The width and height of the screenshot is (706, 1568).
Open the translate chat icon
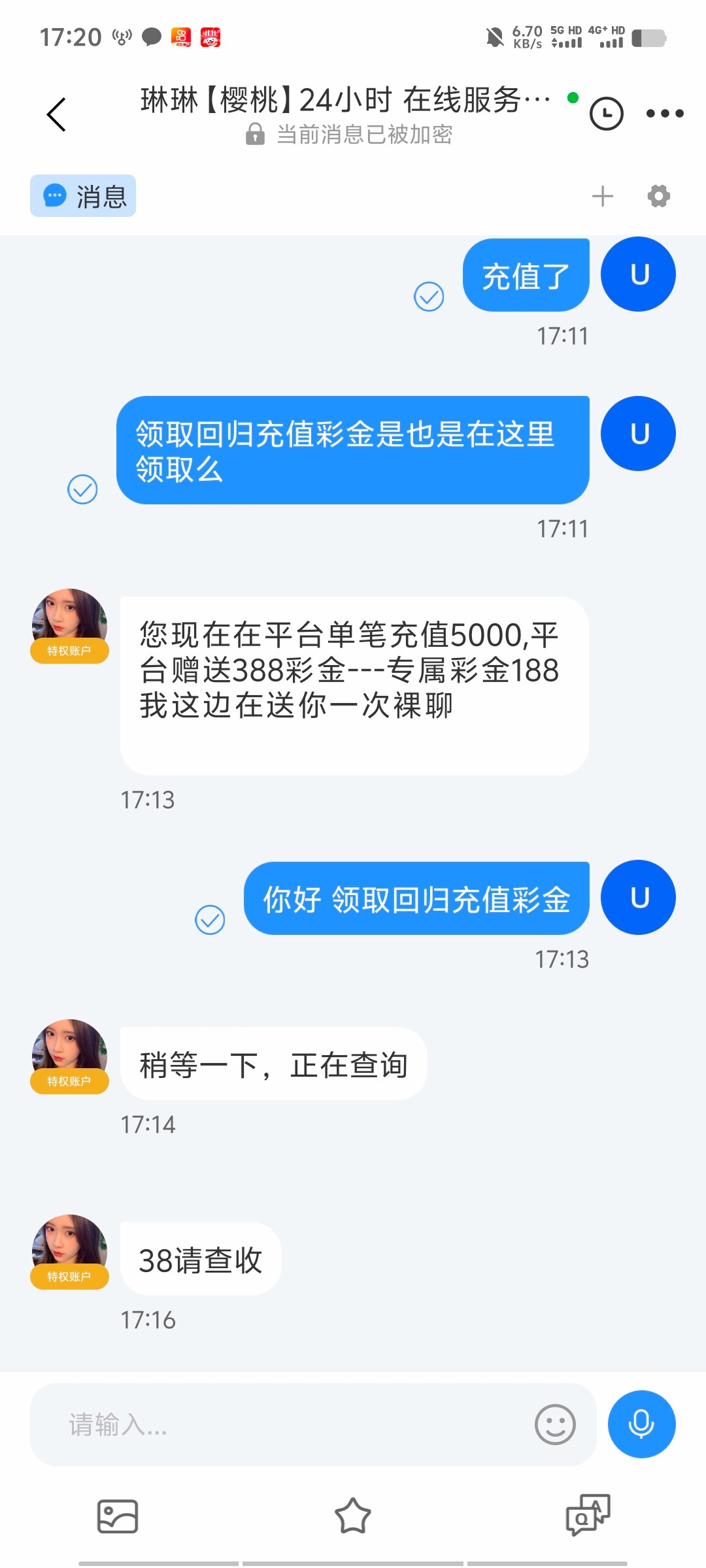[588, 1514]
